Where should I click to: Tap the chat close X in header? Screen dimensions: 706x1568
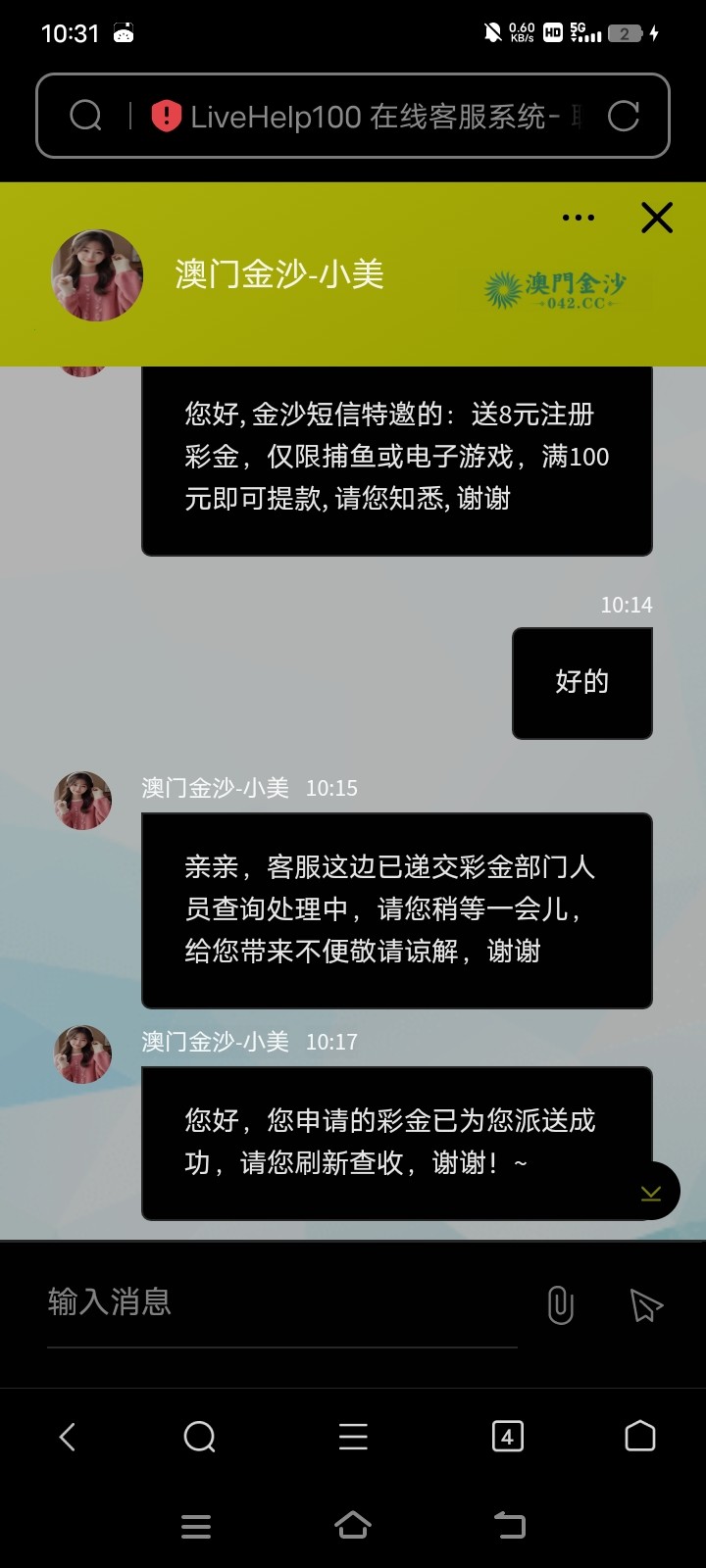point(655,218)
